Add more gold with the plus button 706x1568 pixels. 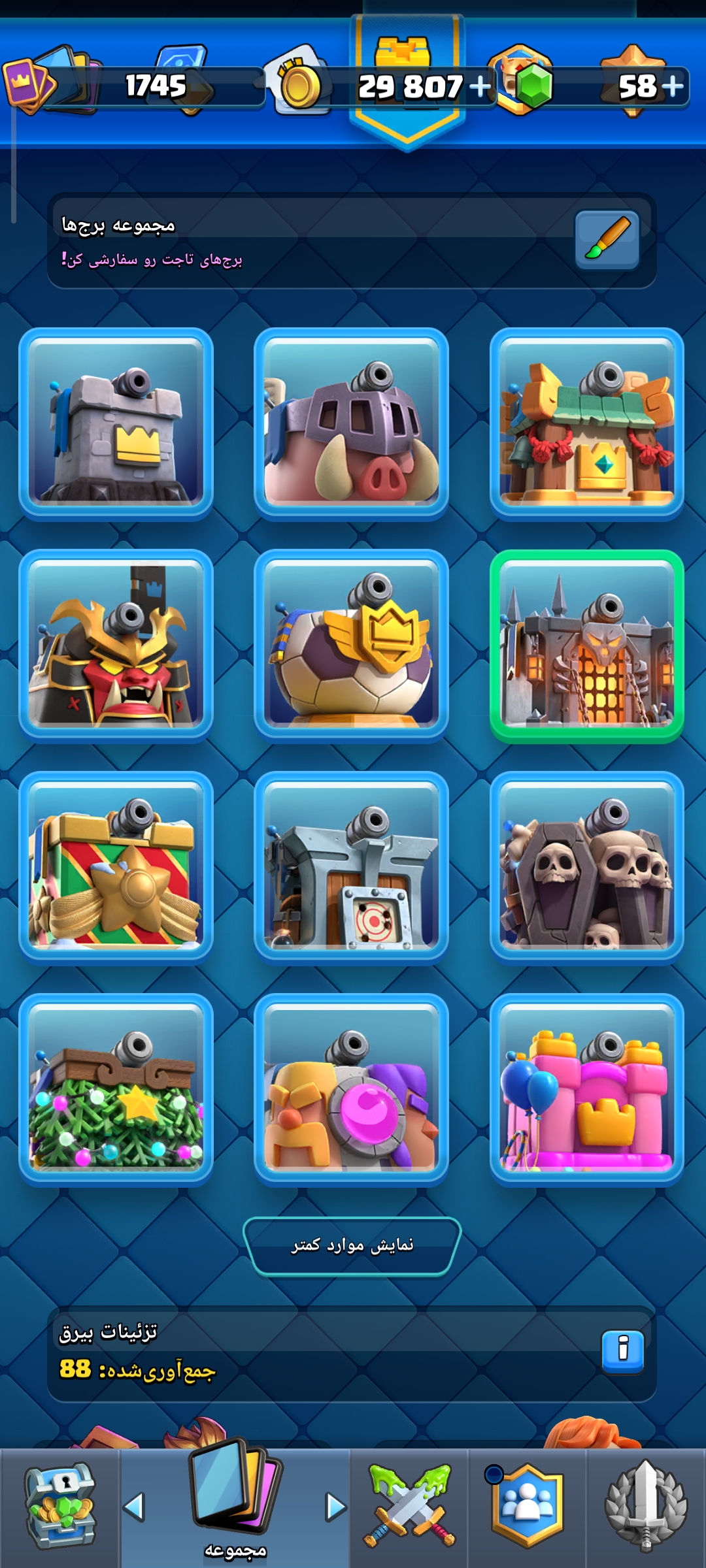point(480,86)
